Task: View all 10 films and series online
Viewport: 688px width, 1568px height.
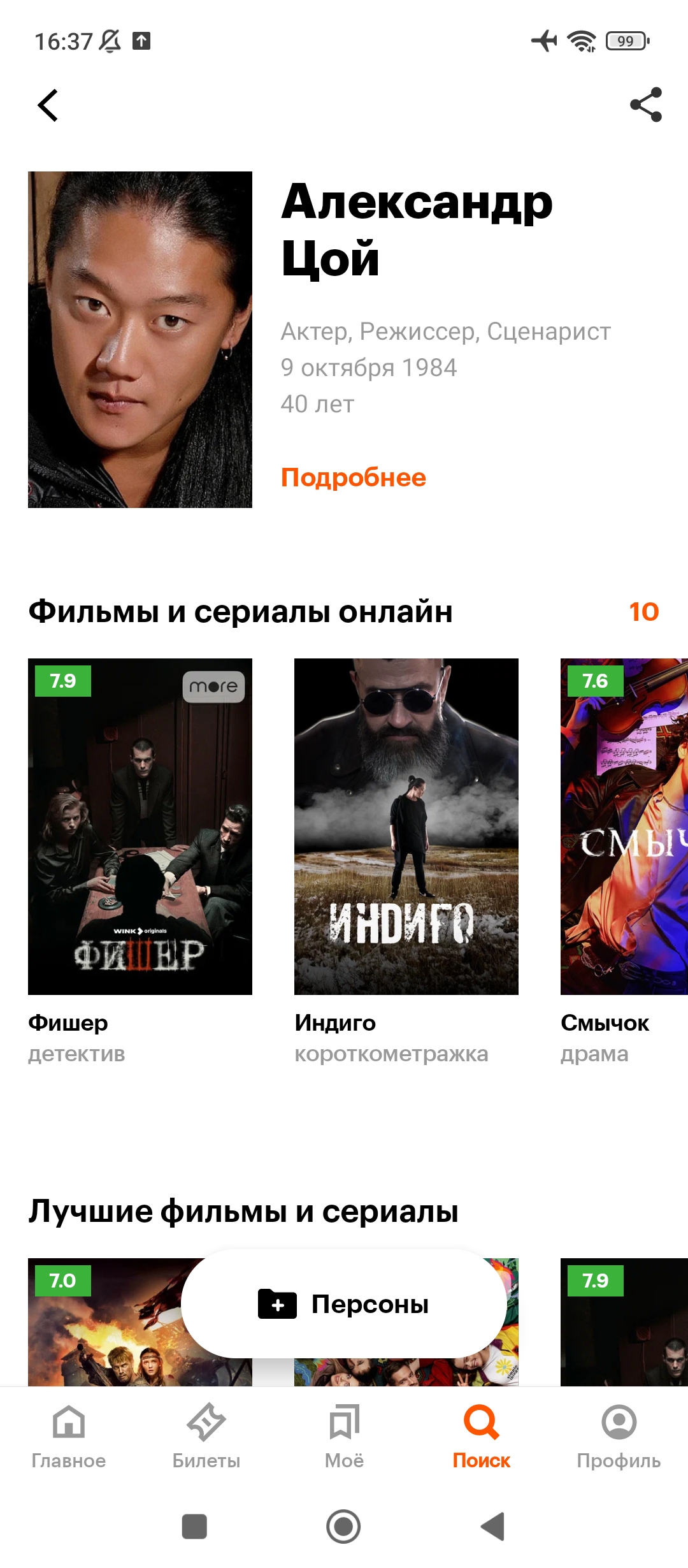Action: point(643,611)
